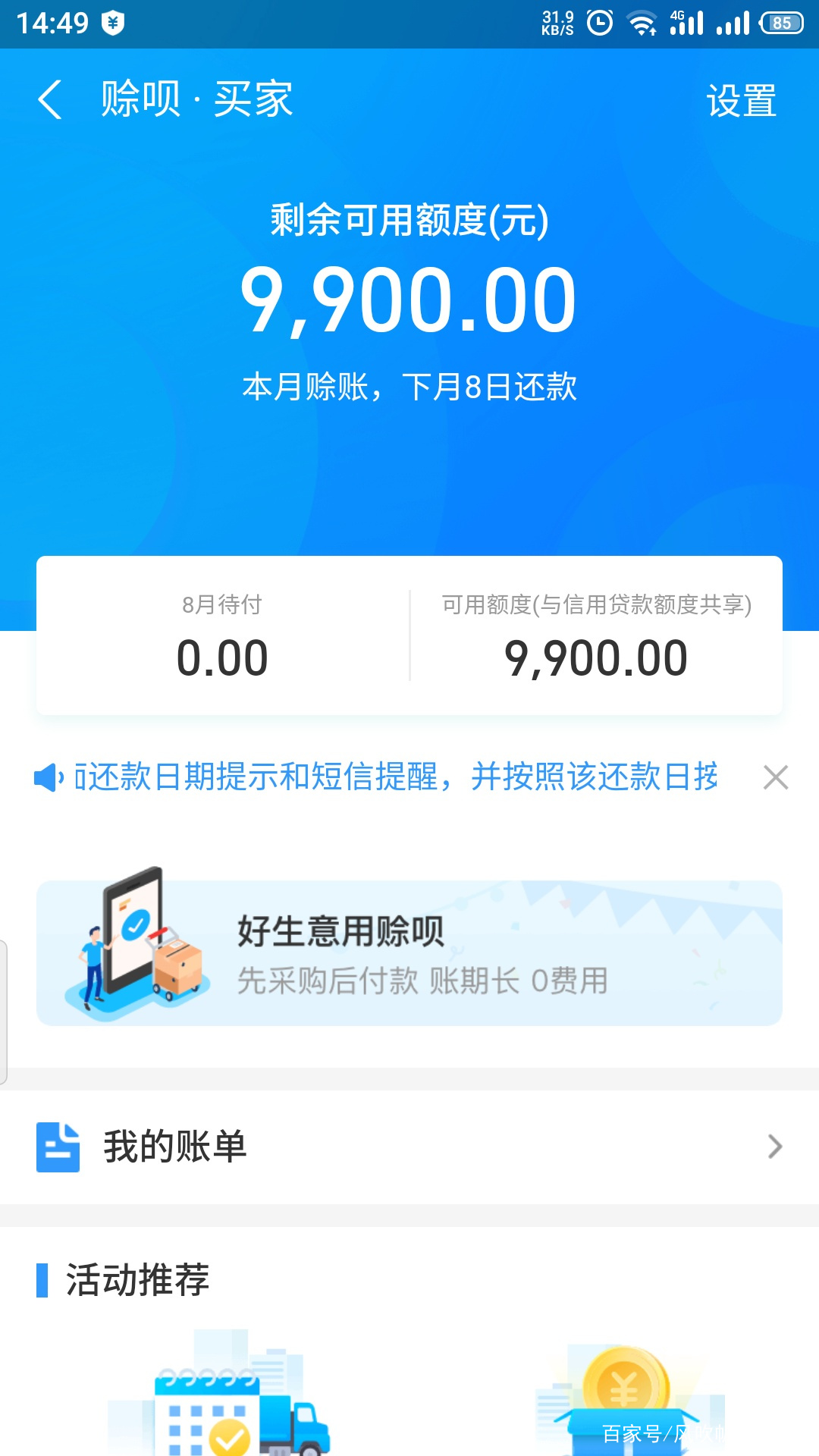Click the scrolling repayment reminder notice text
819x1456 pixels.
[394, 777]
